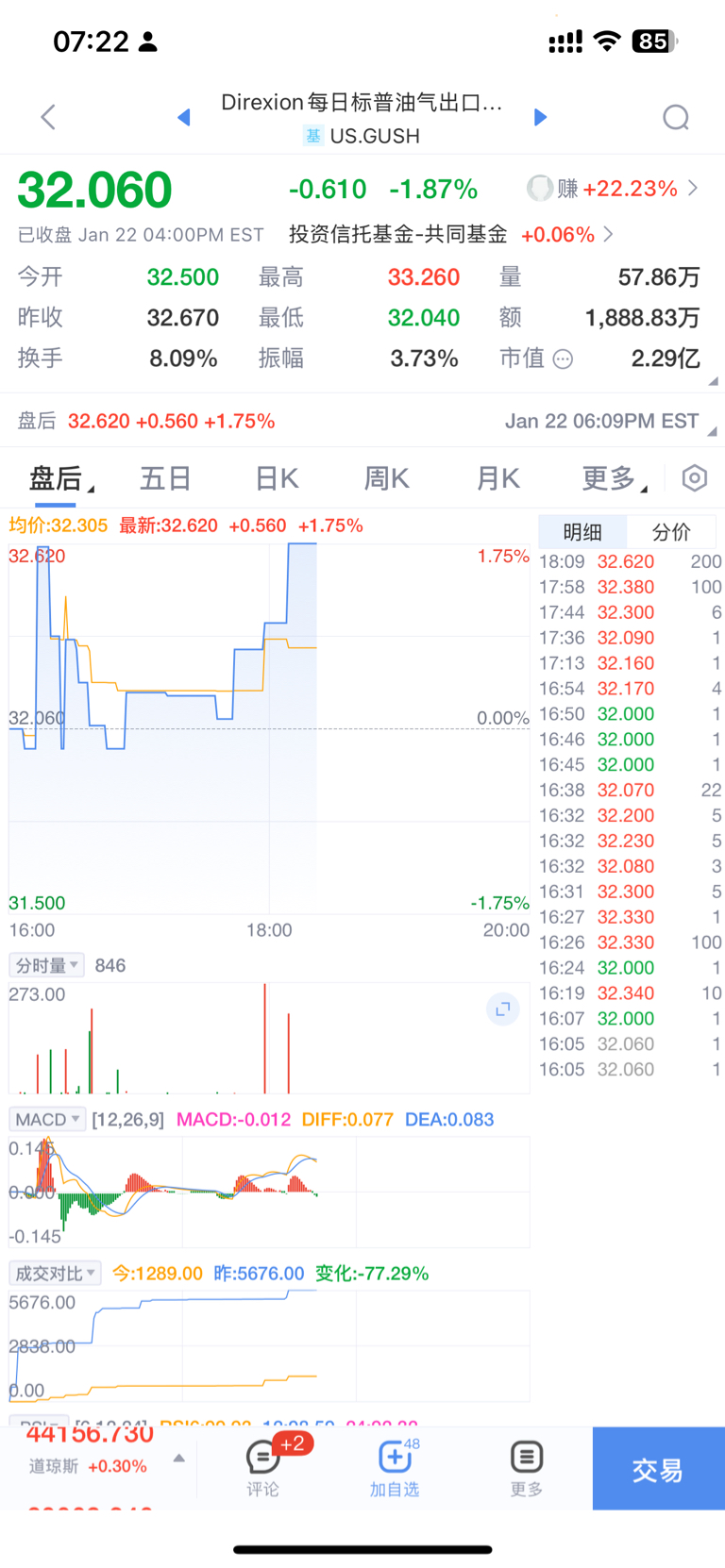Image resolution: width=725 pixels, height=1568 pixels.
Task: Open the MACD indicator dropdown
Action: tap(47, 1118)
